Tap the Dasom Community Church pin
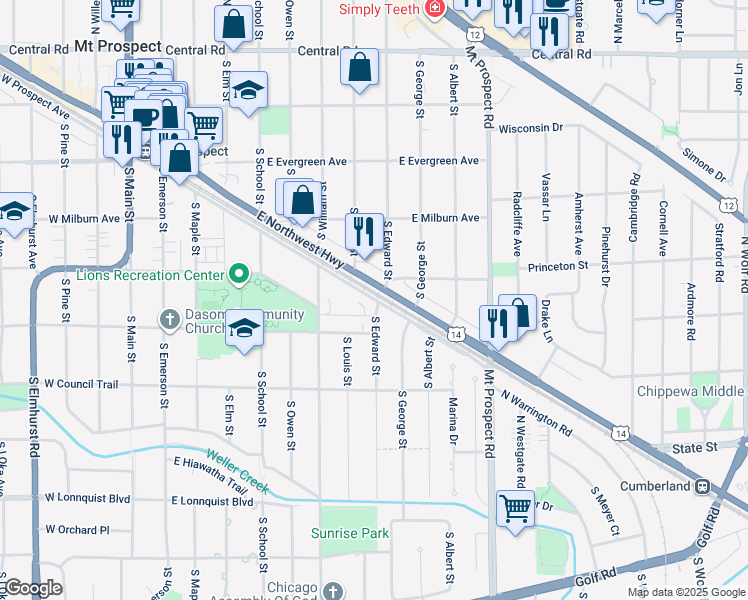The image size is (748, 600). pos(169,318)
